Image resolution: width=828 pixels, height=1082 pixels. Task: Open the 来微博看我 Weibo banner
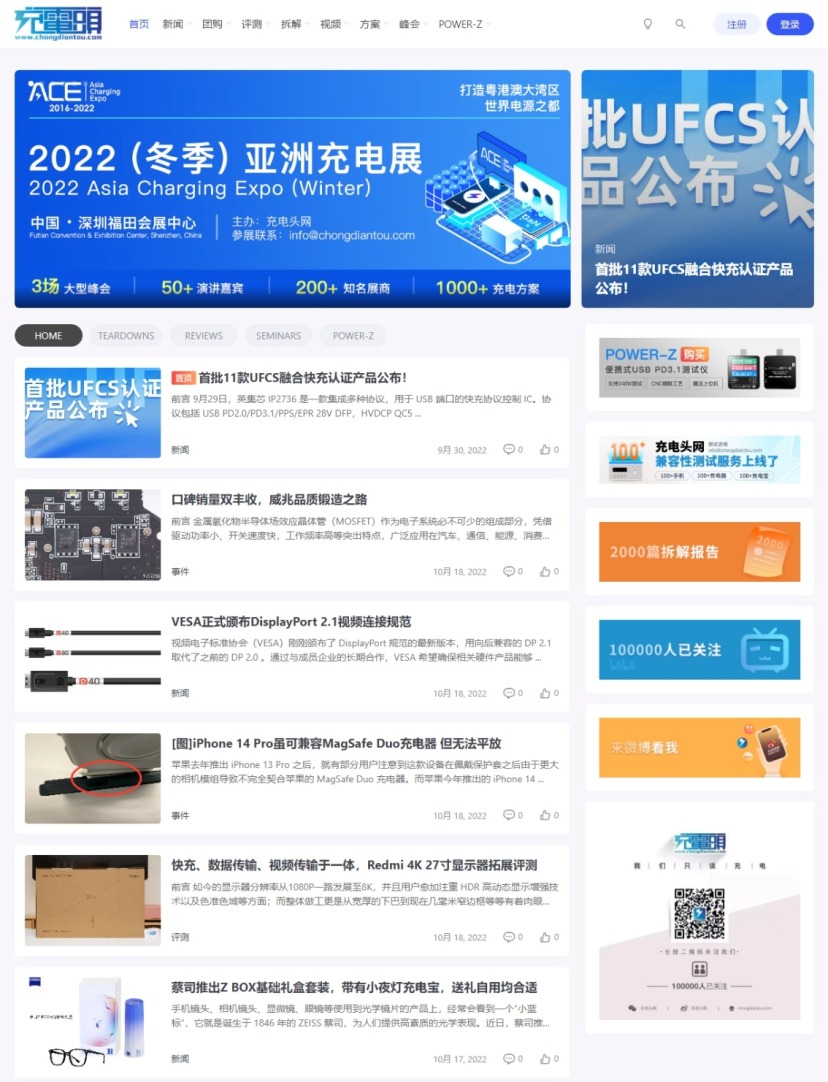click(699, 747)
